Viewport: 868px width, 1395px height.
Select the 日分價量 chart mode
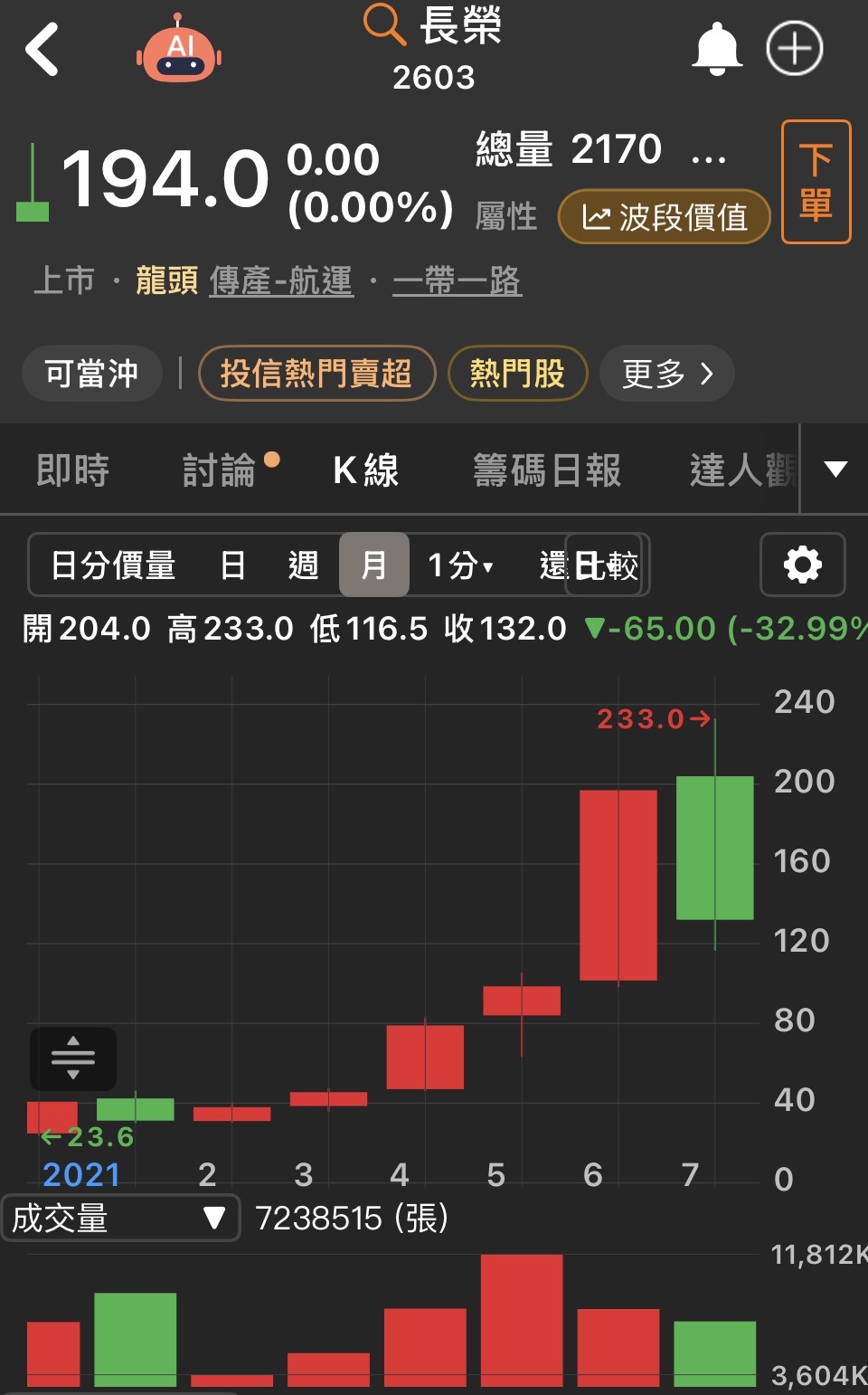(113, 565)
